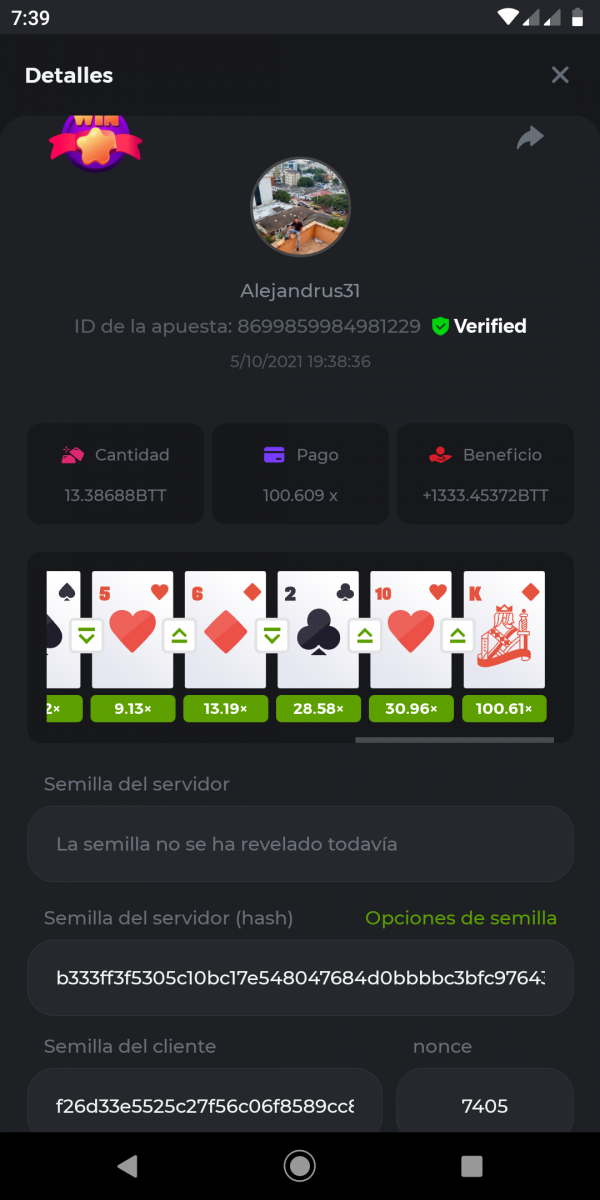This screenshot has width=600, height=1200.
Task: Go to the home screen
Action: point(299,1165)
